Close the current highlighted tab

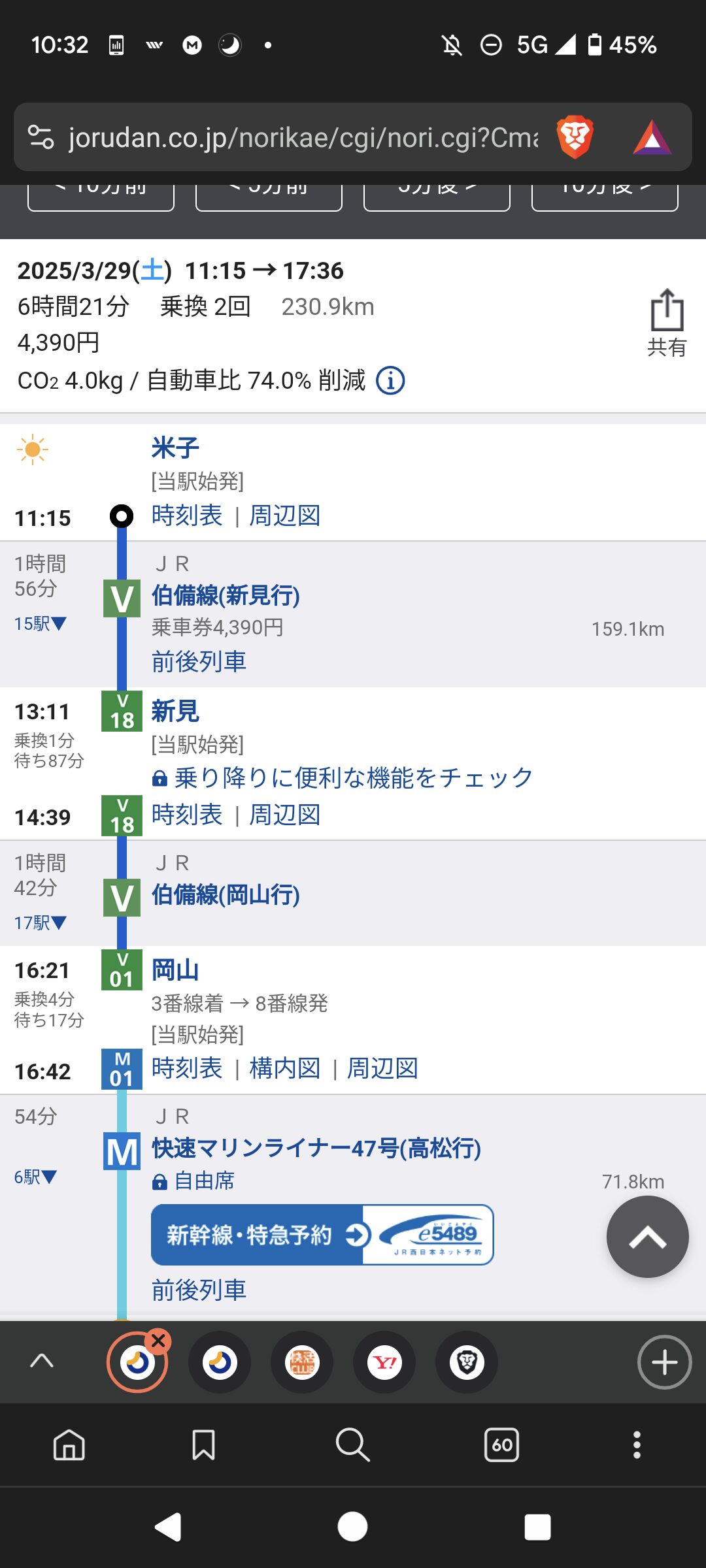tap(158, 1341)
